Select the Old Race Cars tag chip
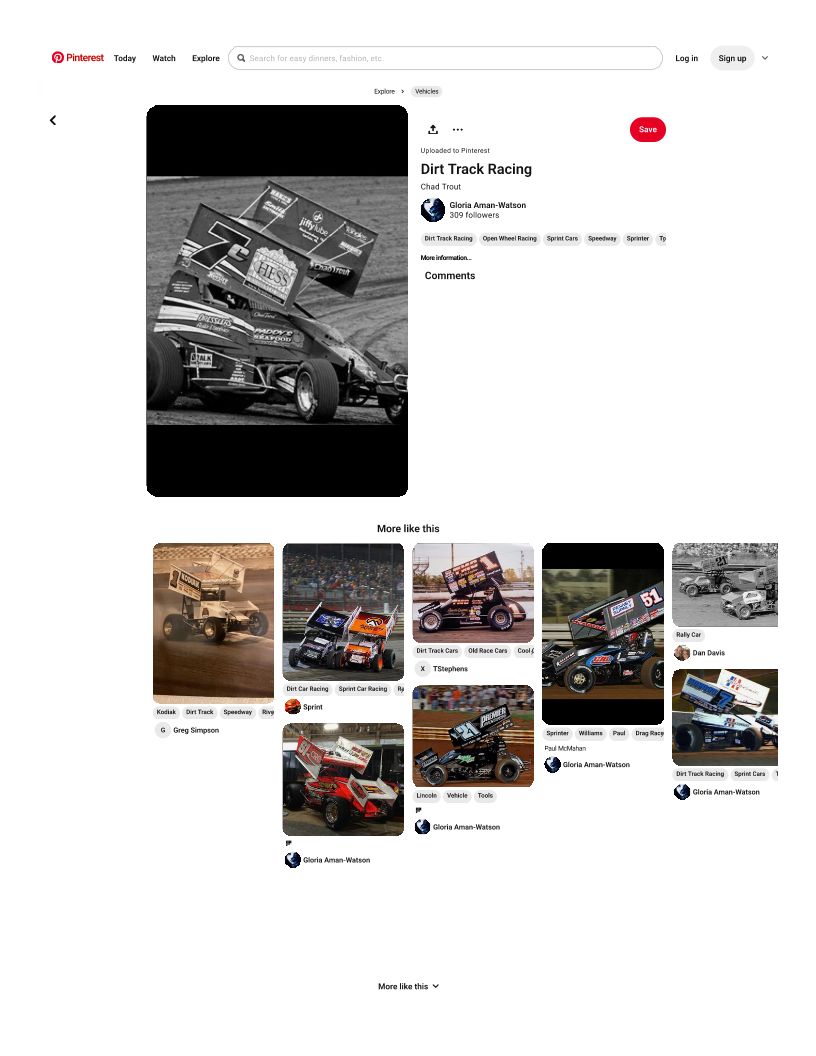816x1056 pixels. [487, 651]
